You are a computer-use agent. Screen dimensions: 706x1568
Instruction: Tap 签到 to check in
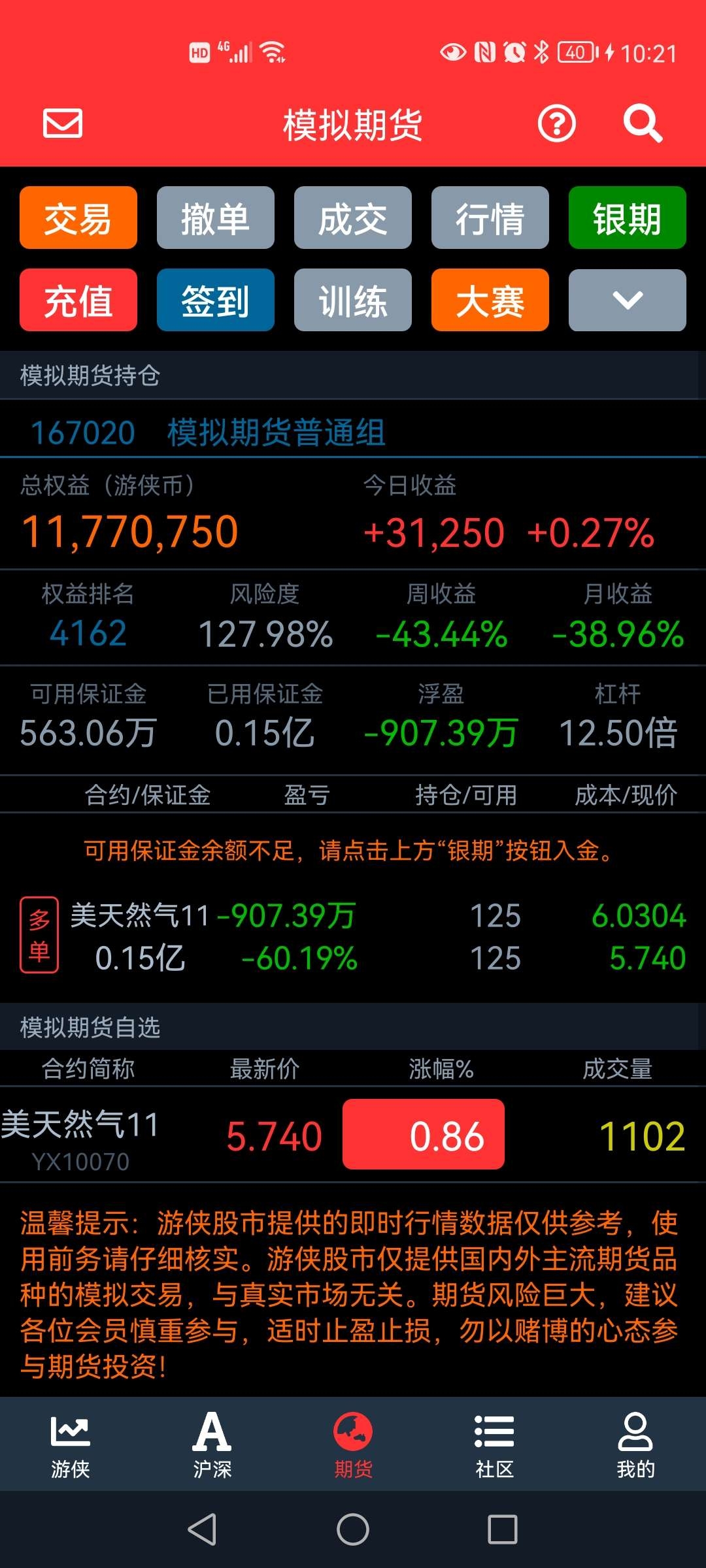[216, 300]
